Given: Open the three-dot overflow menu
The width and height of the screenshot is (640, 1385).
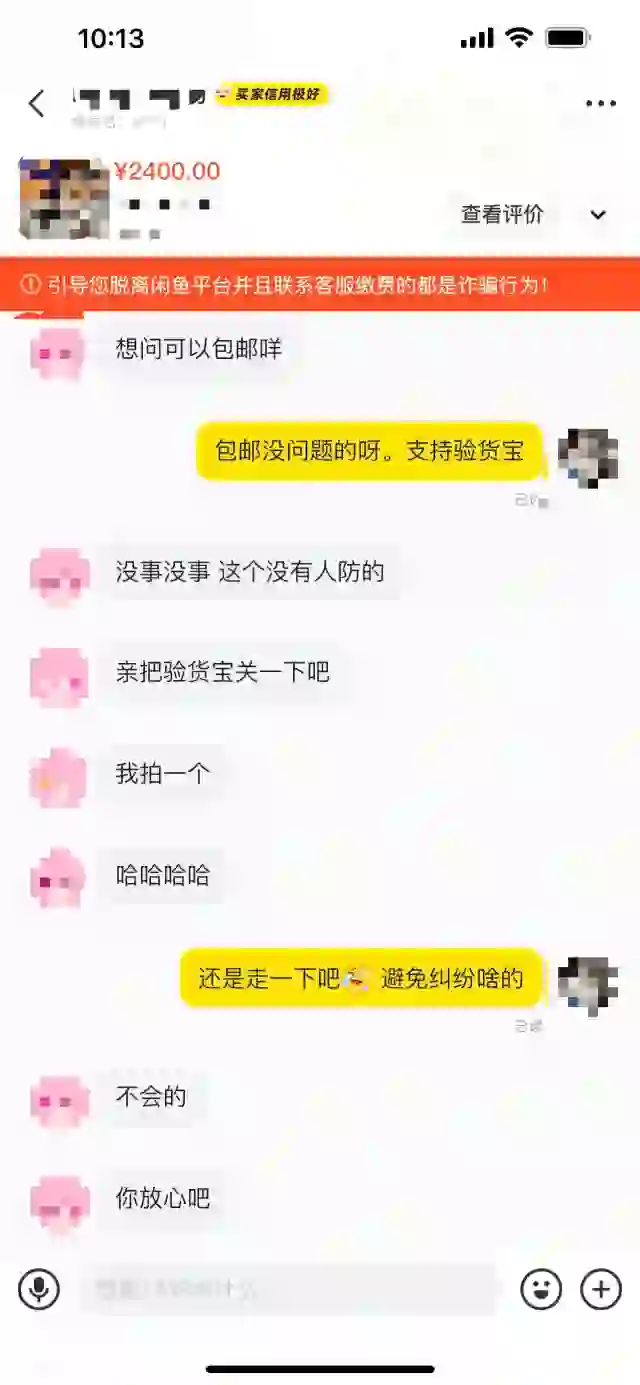Looking at the screenshot, I should [600, 103].
